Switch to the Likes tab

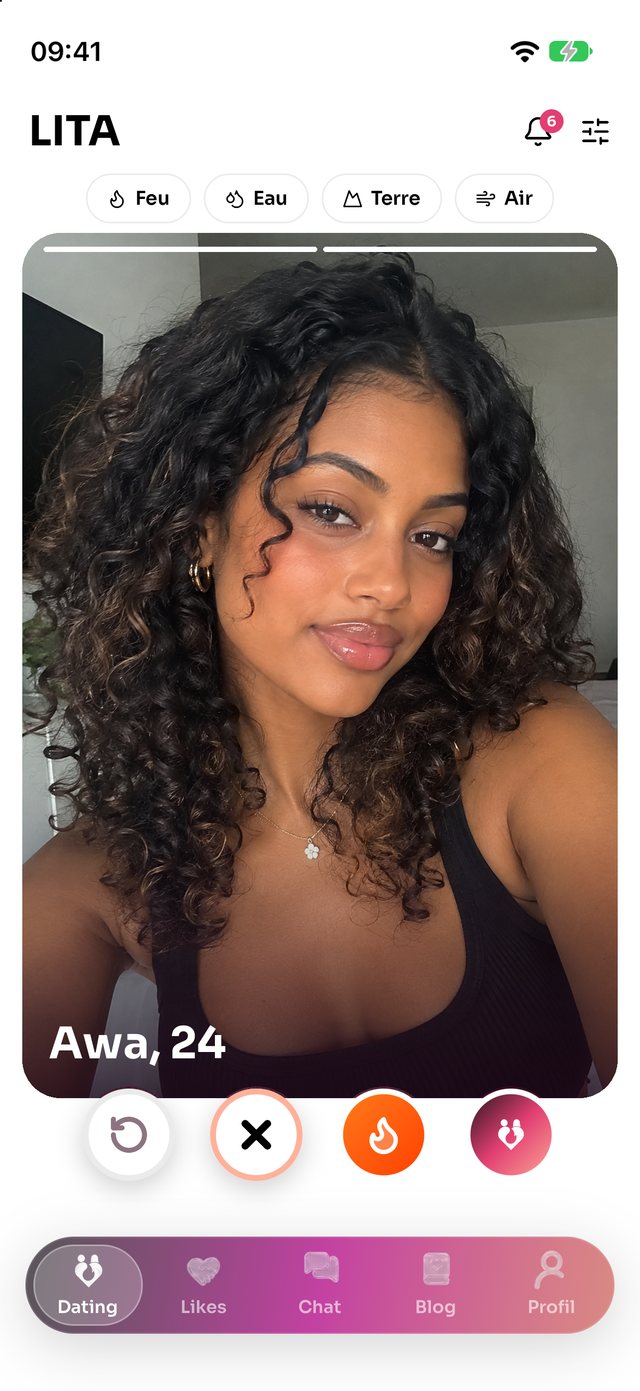[x=203, y=1285]
